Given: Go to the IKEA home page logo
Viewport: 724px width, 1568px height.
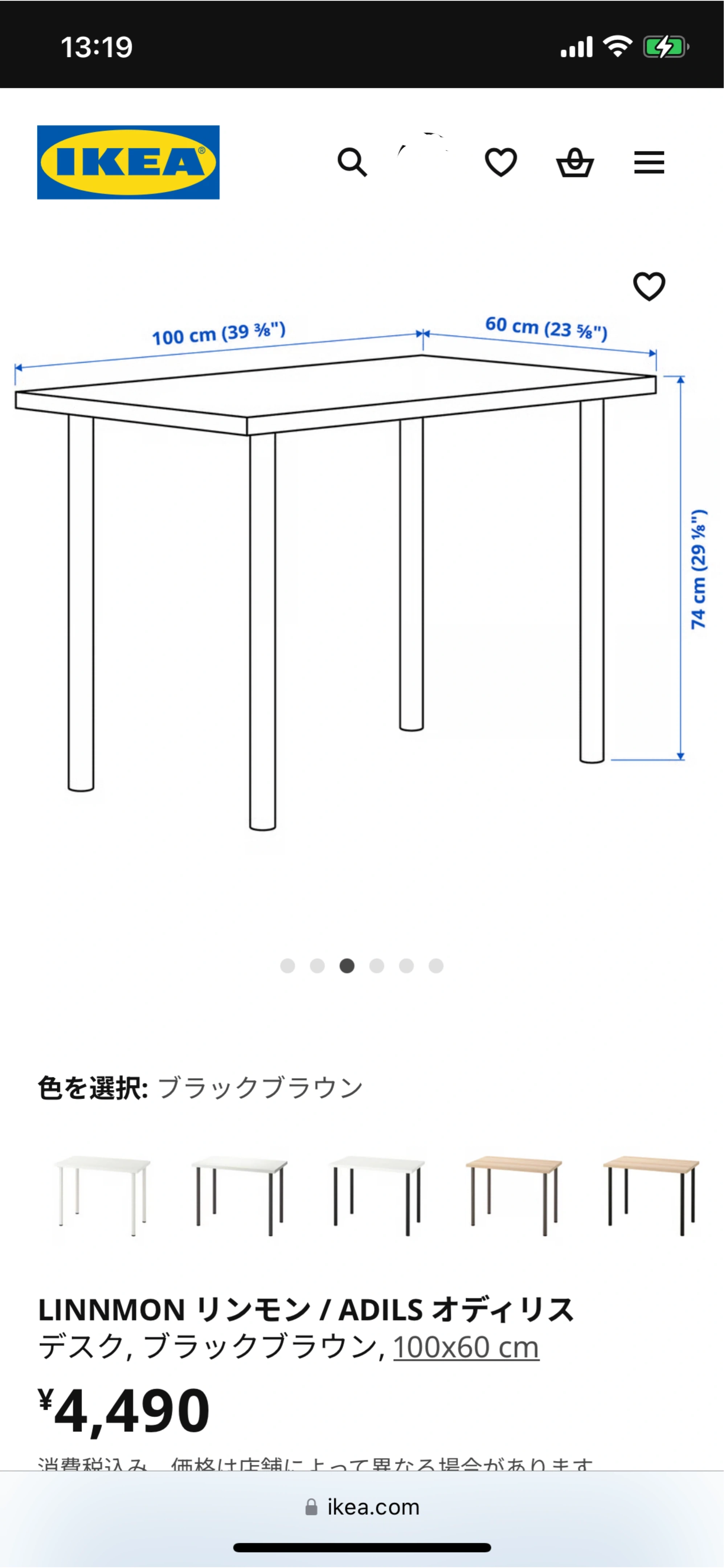Looking at the screenshot, I should 128,163.
